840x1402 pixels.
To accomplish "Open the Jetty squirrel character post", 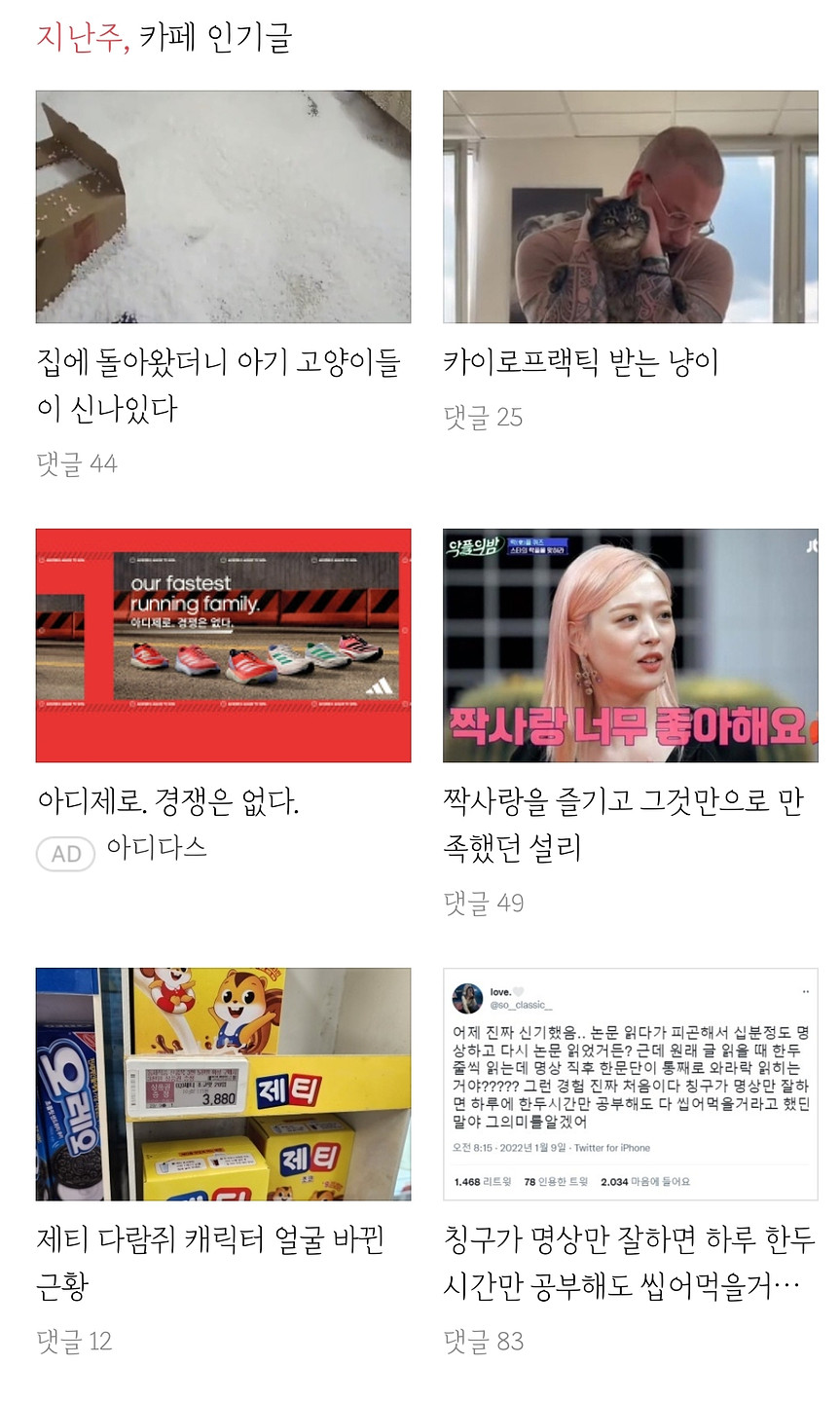I will (x=210, y=1262).
